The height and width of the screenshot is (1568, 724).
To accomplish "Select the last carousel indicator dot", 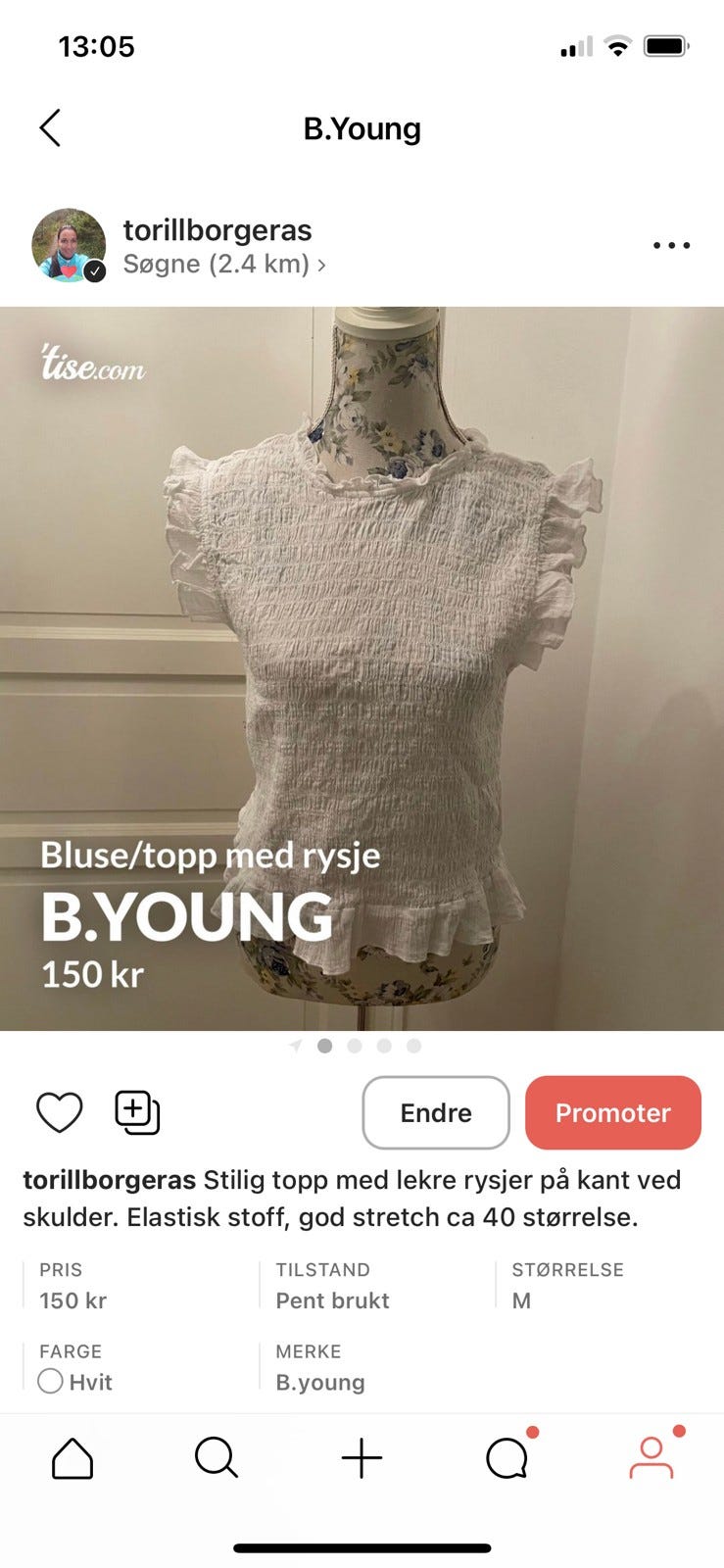I will click(414, 1046).
